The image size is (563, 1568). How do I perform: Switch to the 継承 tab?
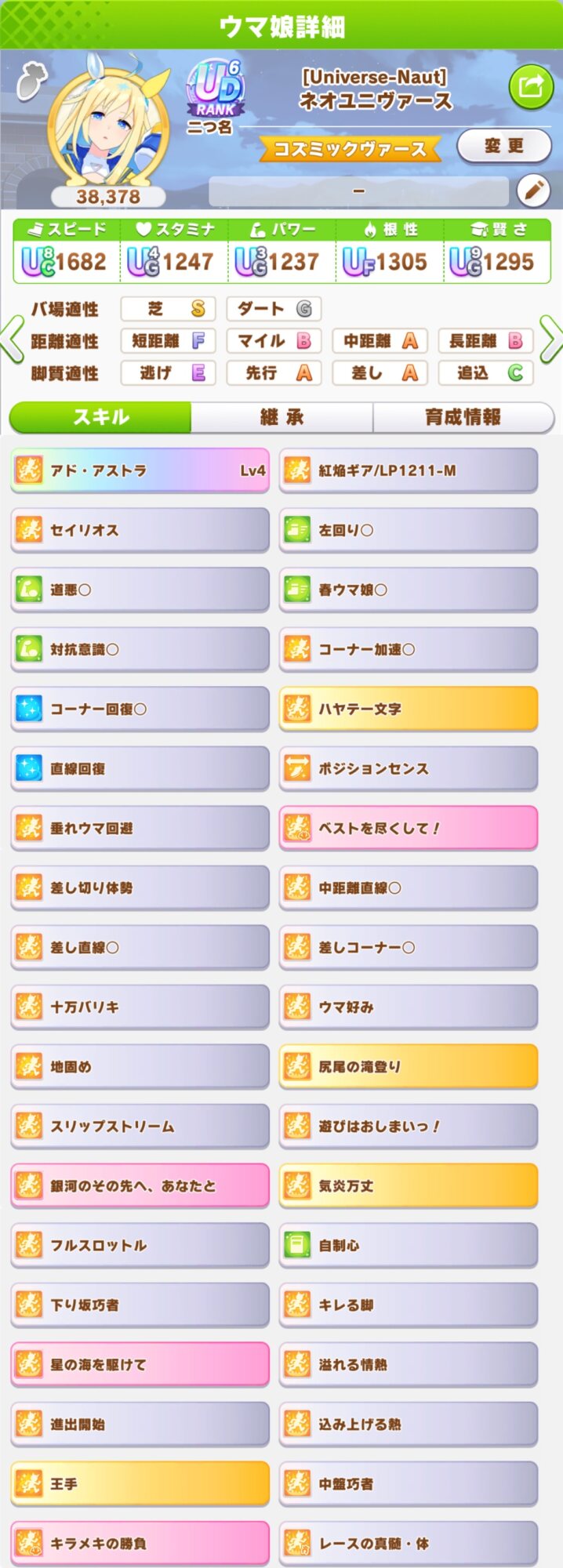[x=281, y=417]
